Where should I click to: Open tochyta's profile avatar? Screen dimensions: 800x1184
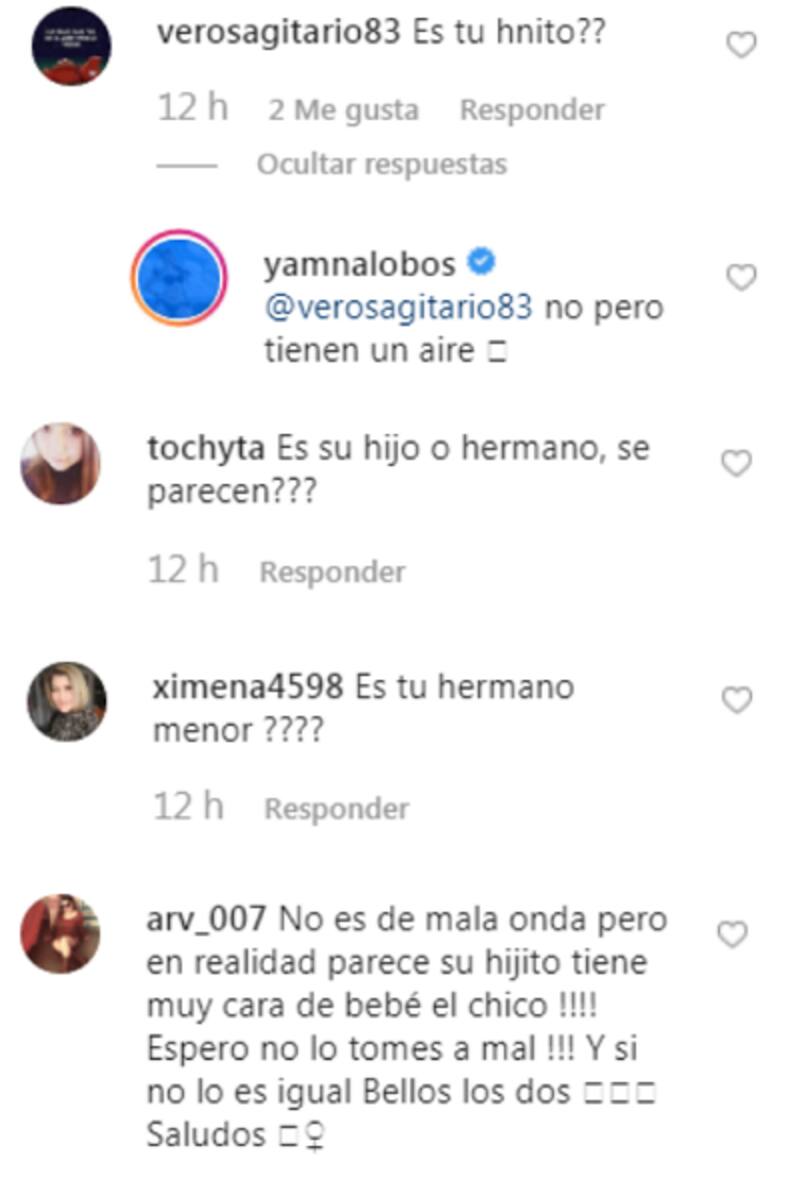(61, 463)
